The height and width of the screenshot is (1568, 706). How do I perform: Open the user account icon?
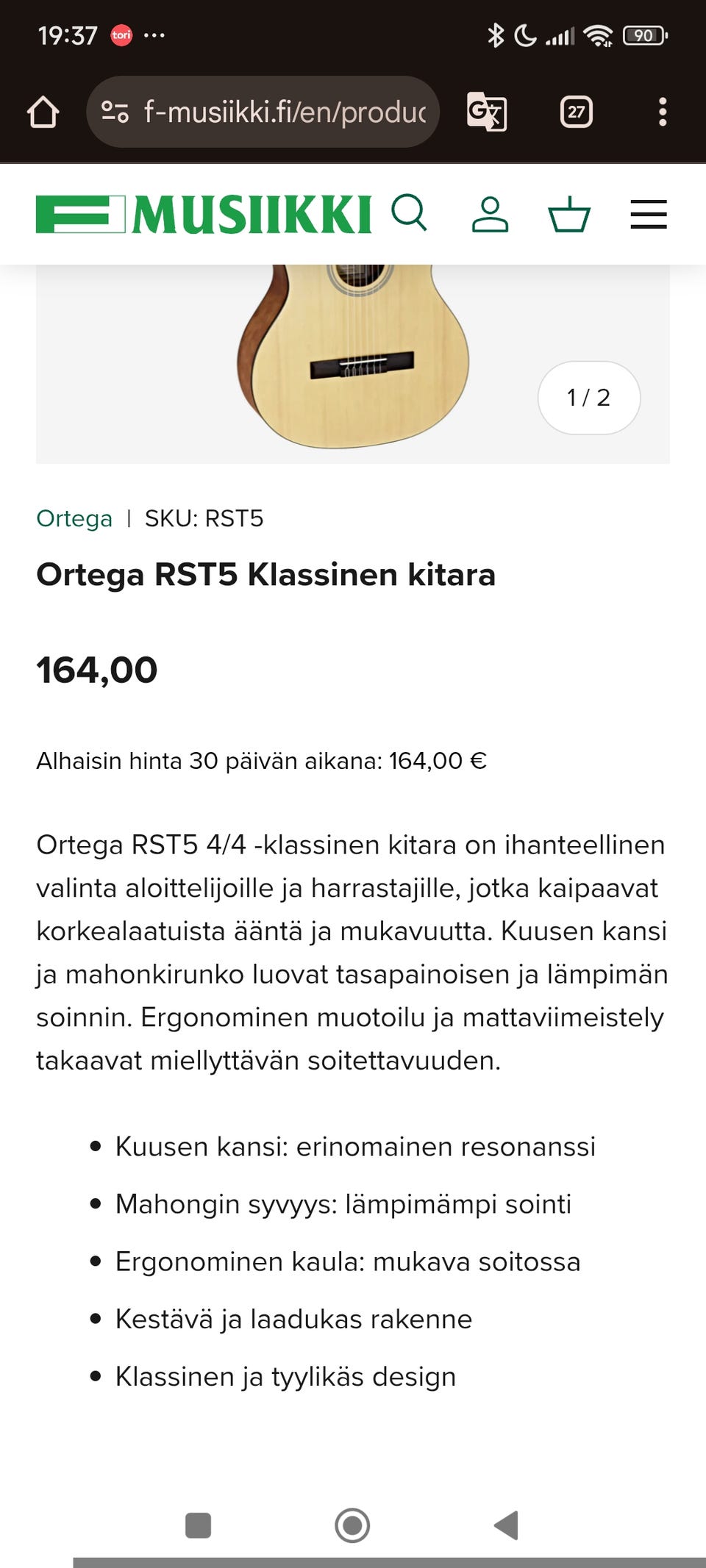pyautogui.click(x=491, y=215)
